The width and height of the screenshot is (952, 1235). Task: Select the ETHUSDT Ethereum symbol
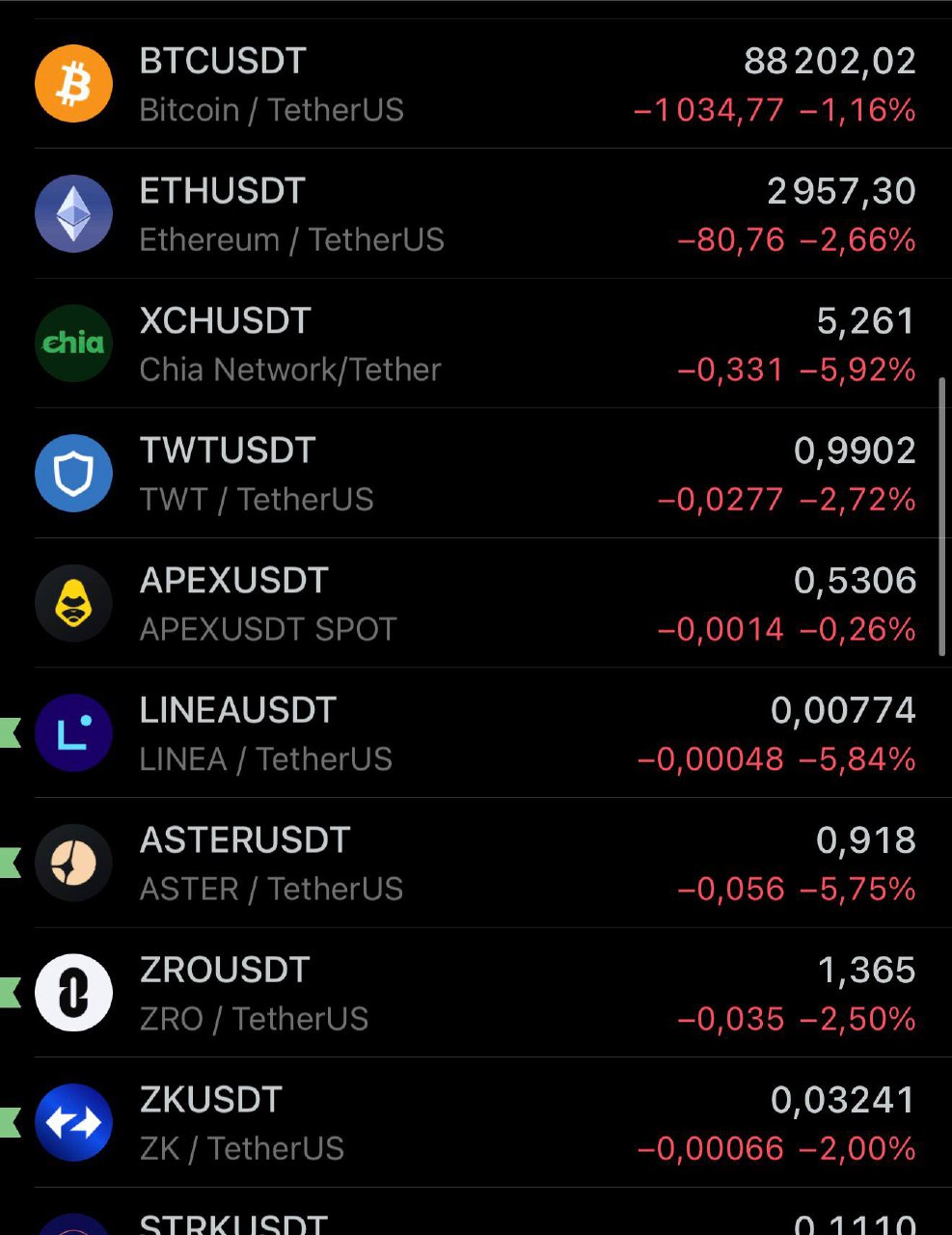point(476,214)
